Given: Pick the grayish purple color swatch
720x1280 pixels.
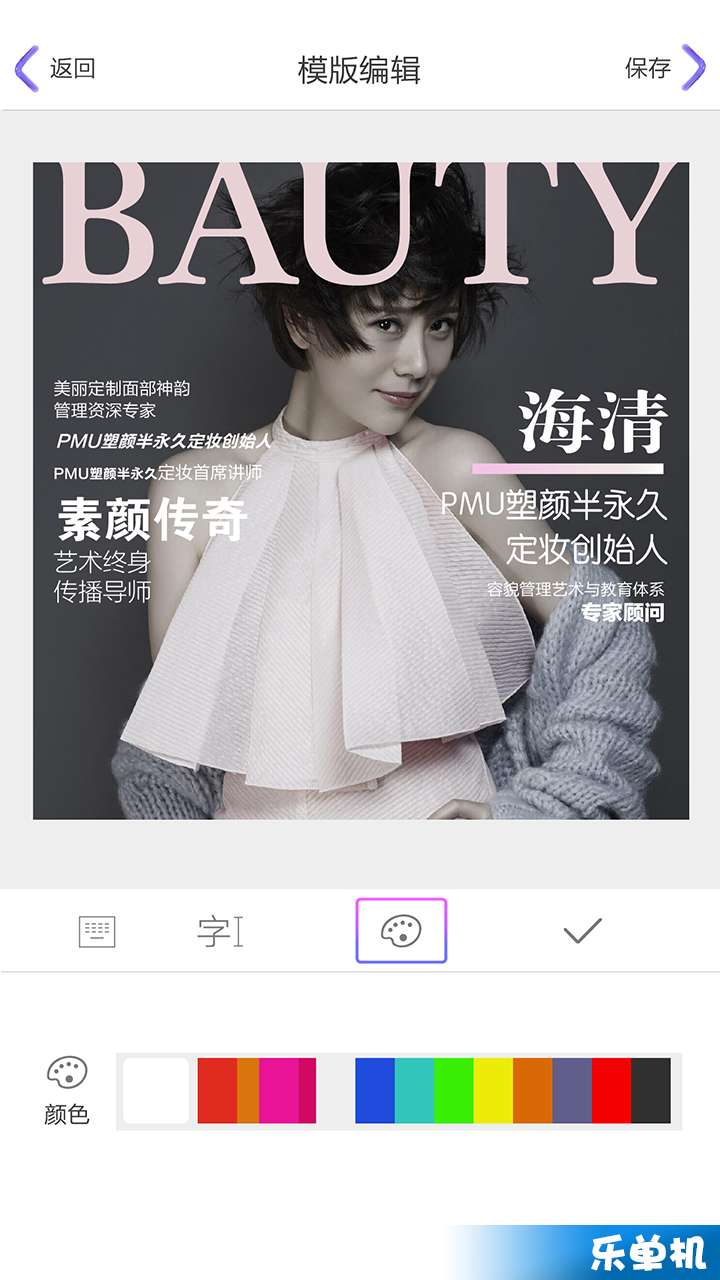Looking at the screenshot, I should (572, 1091).
